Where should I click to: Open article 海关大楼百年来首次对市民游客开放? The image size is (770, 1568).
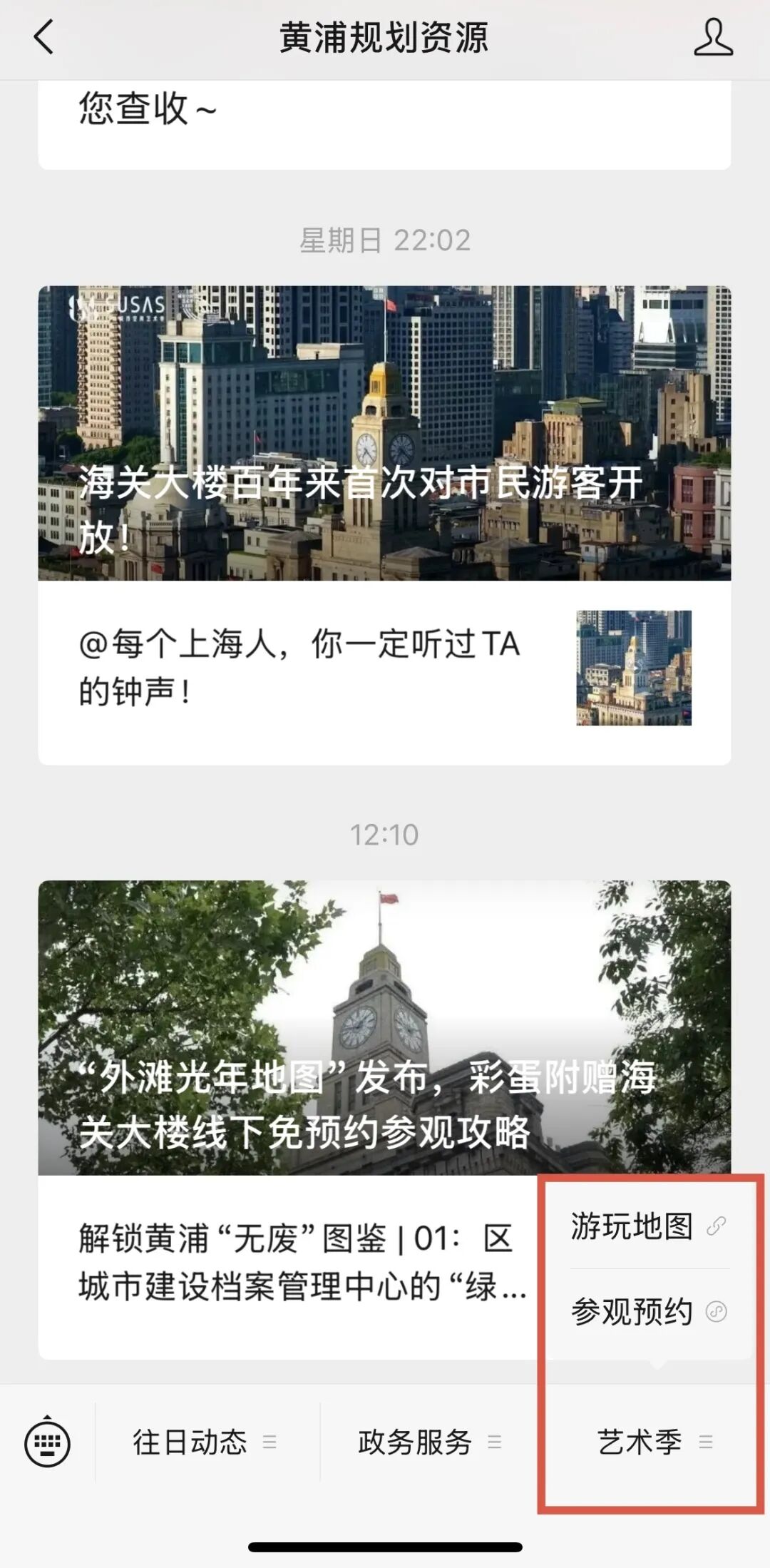click(x=384, y=433)
